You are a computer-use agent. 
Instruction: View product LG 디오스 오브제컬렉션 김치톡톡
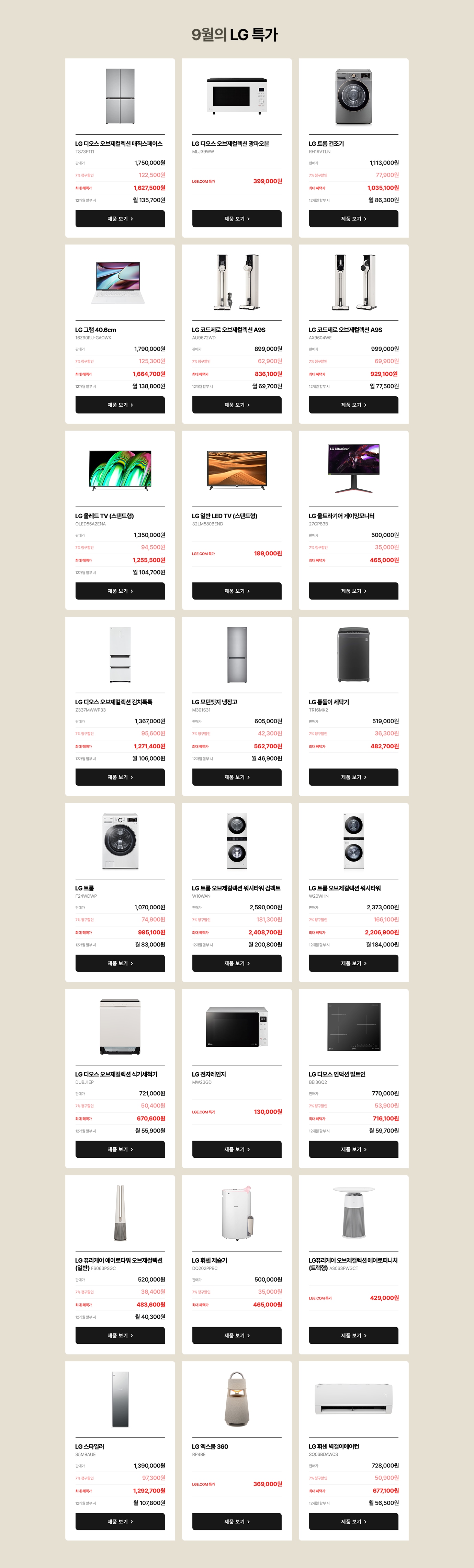pyautogui.click(x=120, y=777)
